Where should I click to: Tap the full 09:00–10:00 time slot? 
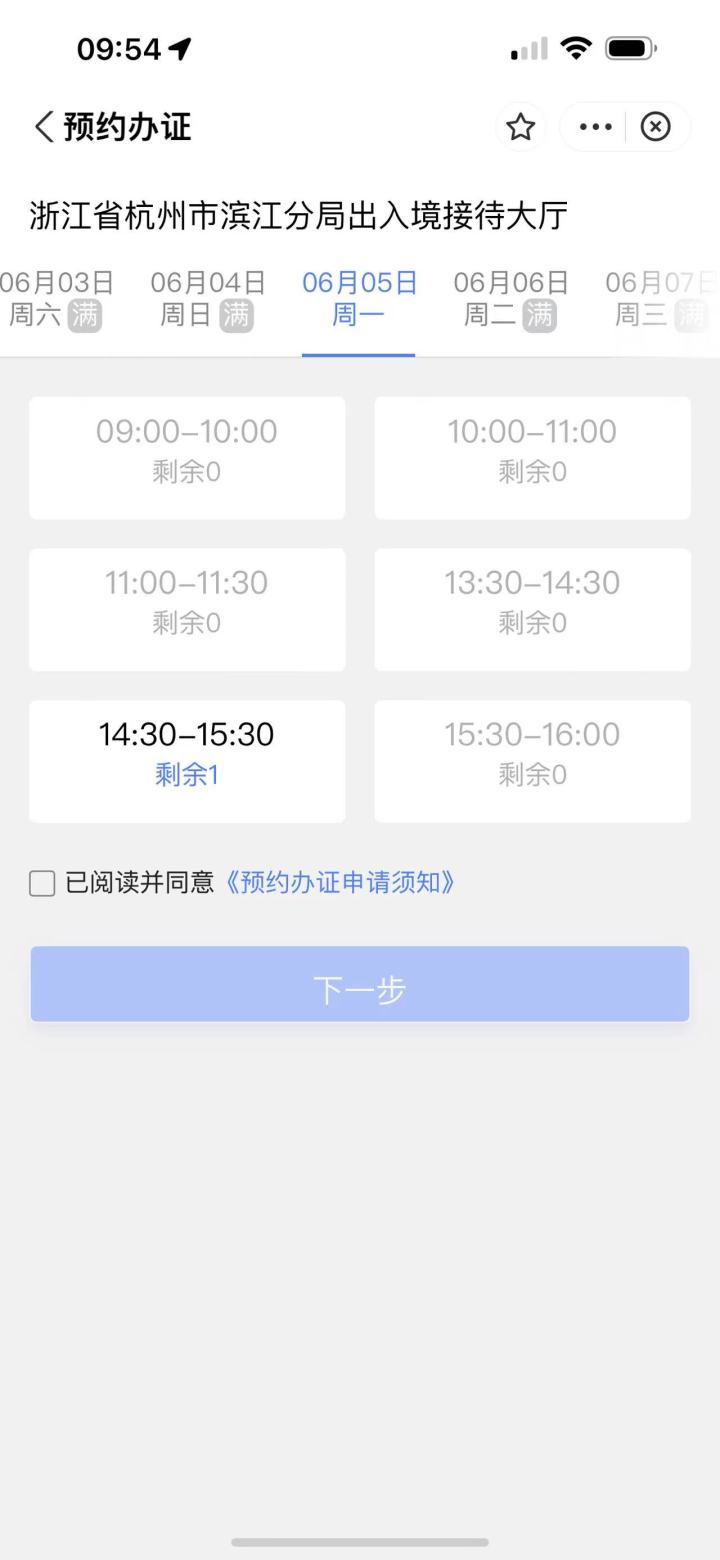[186, 456]
